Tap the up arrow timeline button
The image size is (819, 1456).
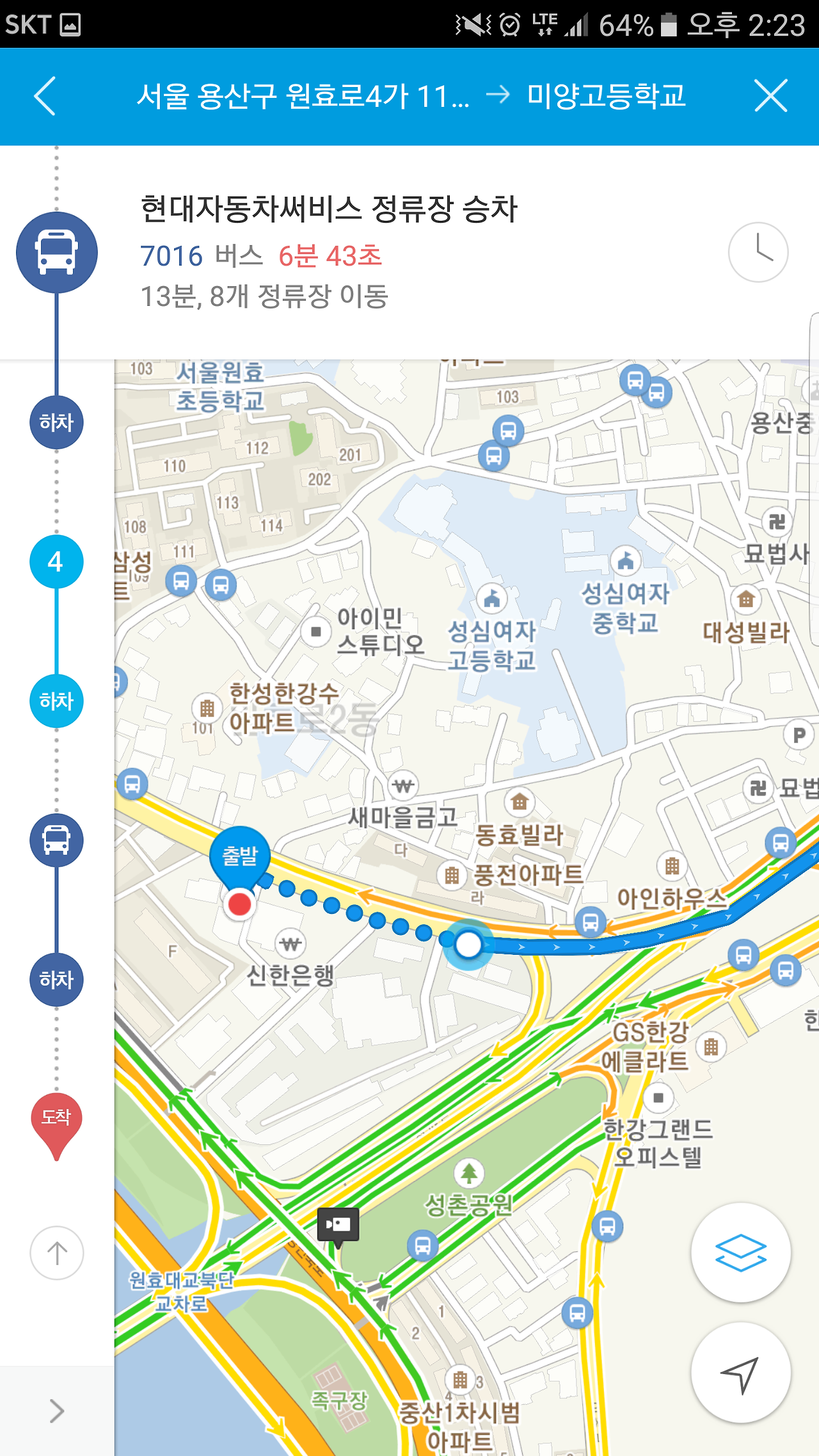[56, 1252]
